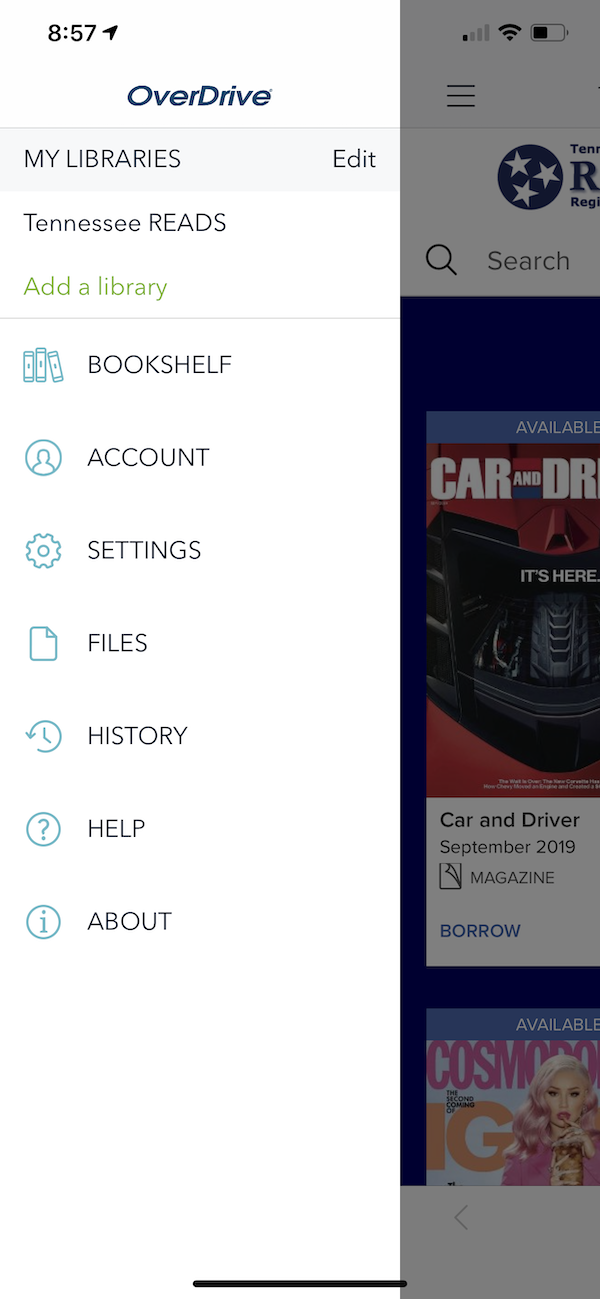Borrow Car and Driver magazine

480,931
